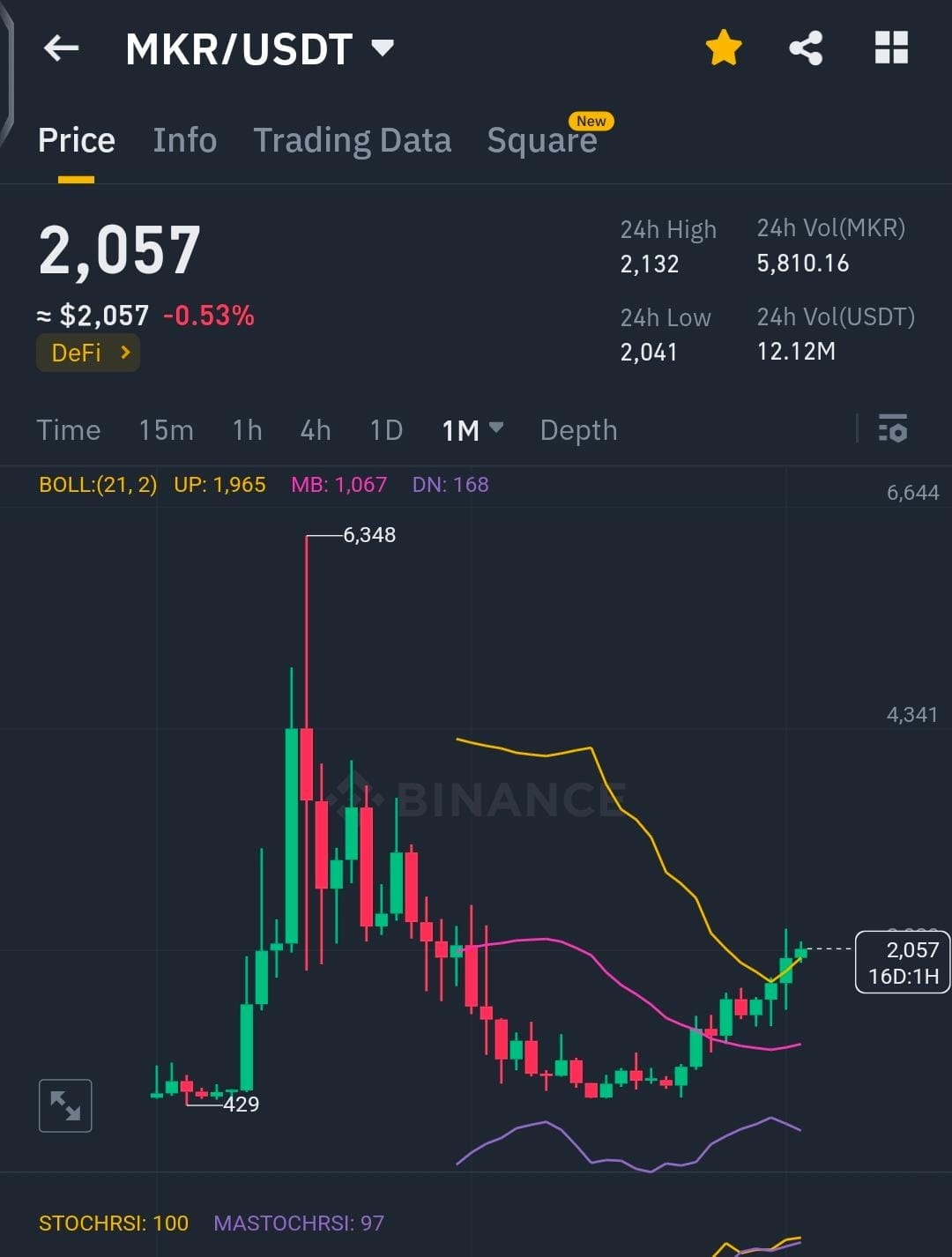
Task: Select the 4h interval
Action: pos(315,430)
